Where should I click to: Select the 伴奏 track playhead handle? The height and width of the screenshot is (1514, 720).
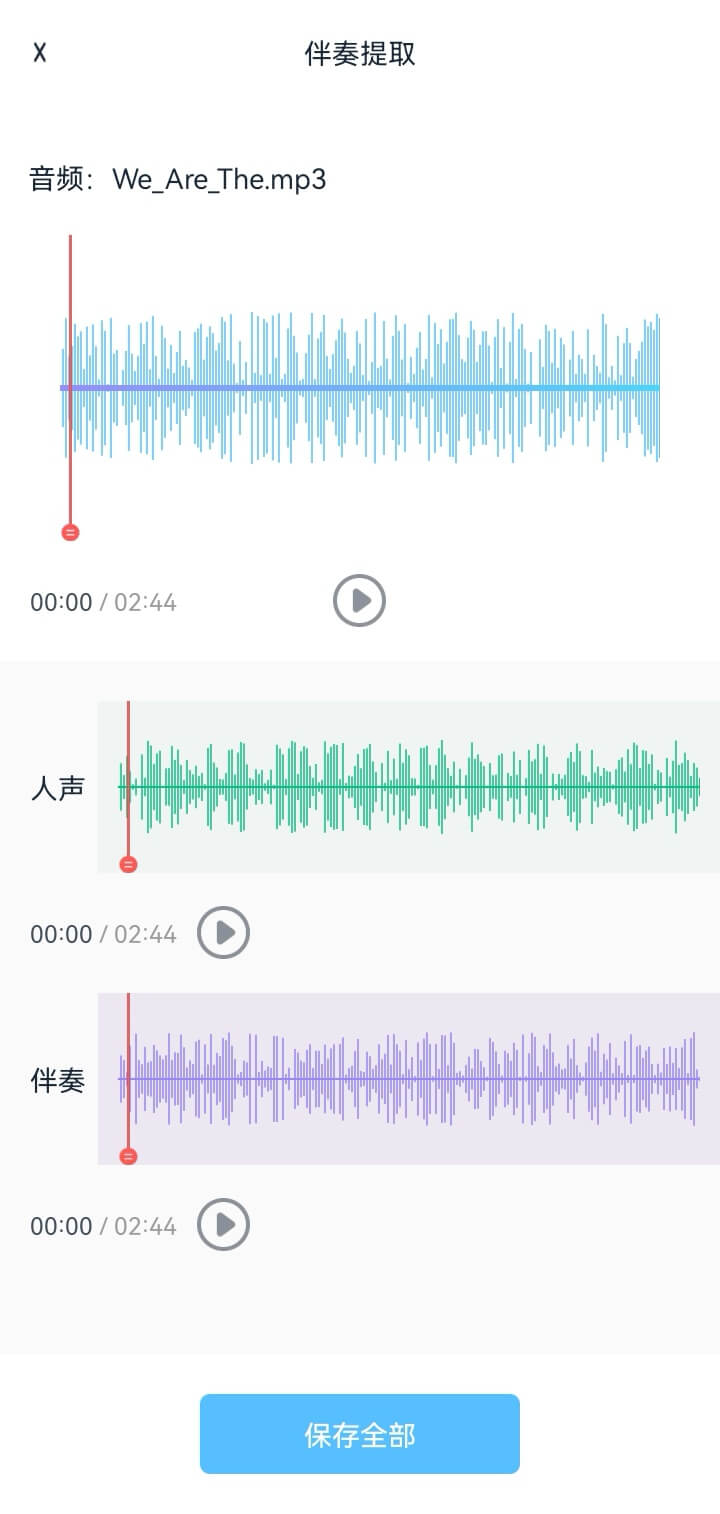[128, 1156]
